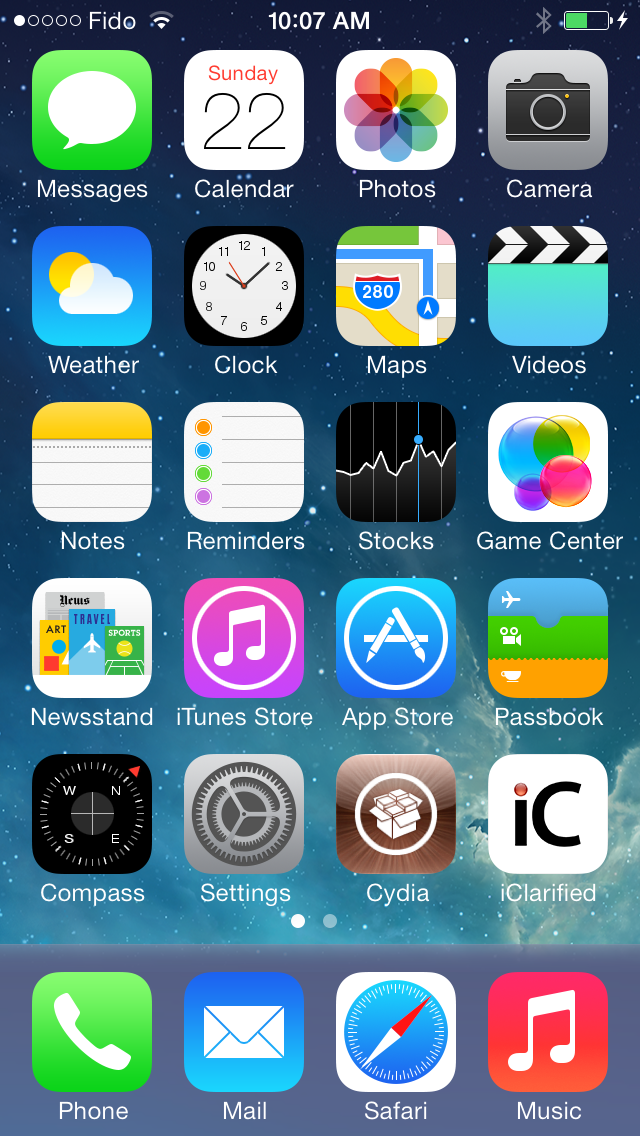Launch the Calendar app
Image resolution: width=640 pixels, height=1136 pixels.
click(x=244, y=110)
